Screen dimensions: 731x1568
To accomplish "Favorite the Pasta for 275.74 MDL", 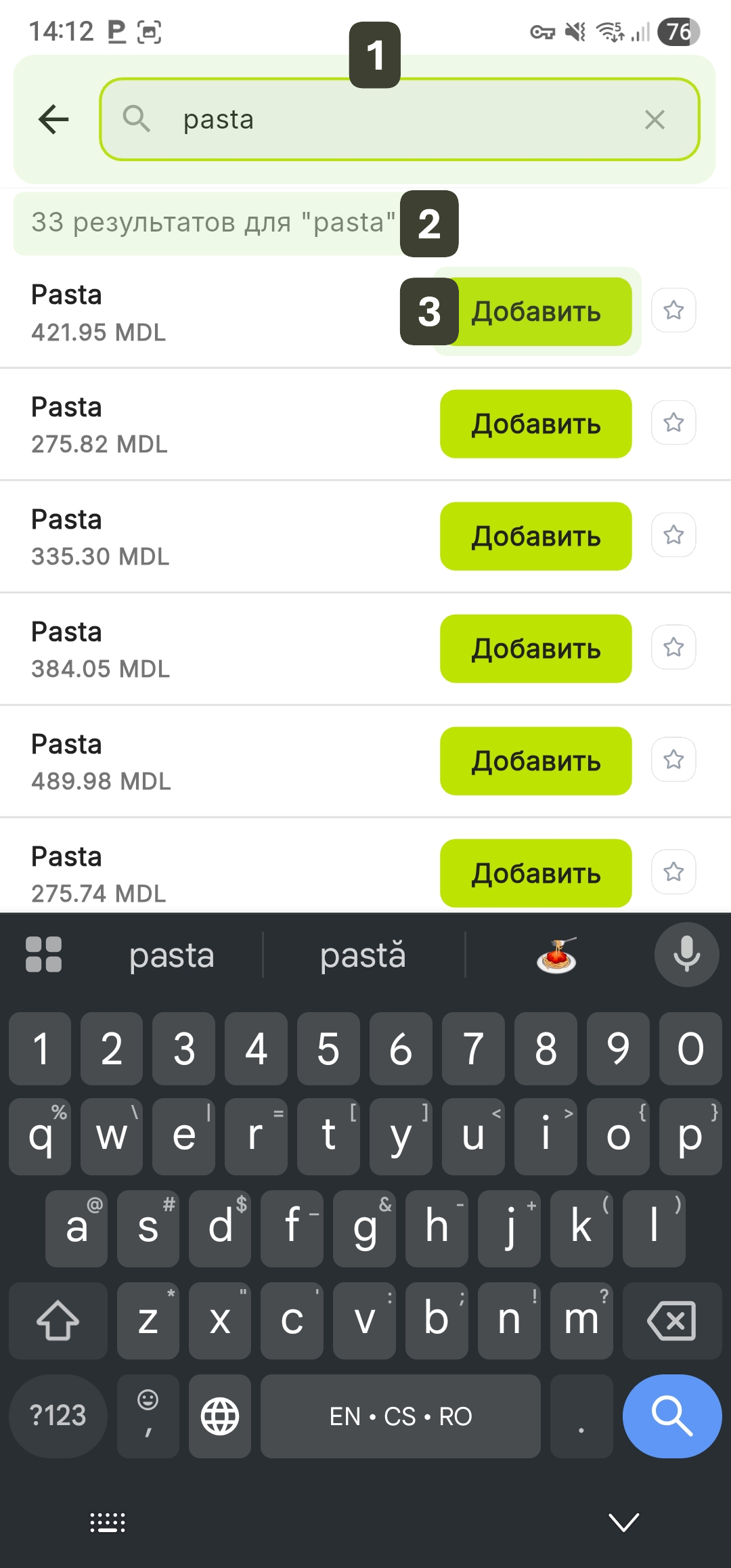I will 673,872.
